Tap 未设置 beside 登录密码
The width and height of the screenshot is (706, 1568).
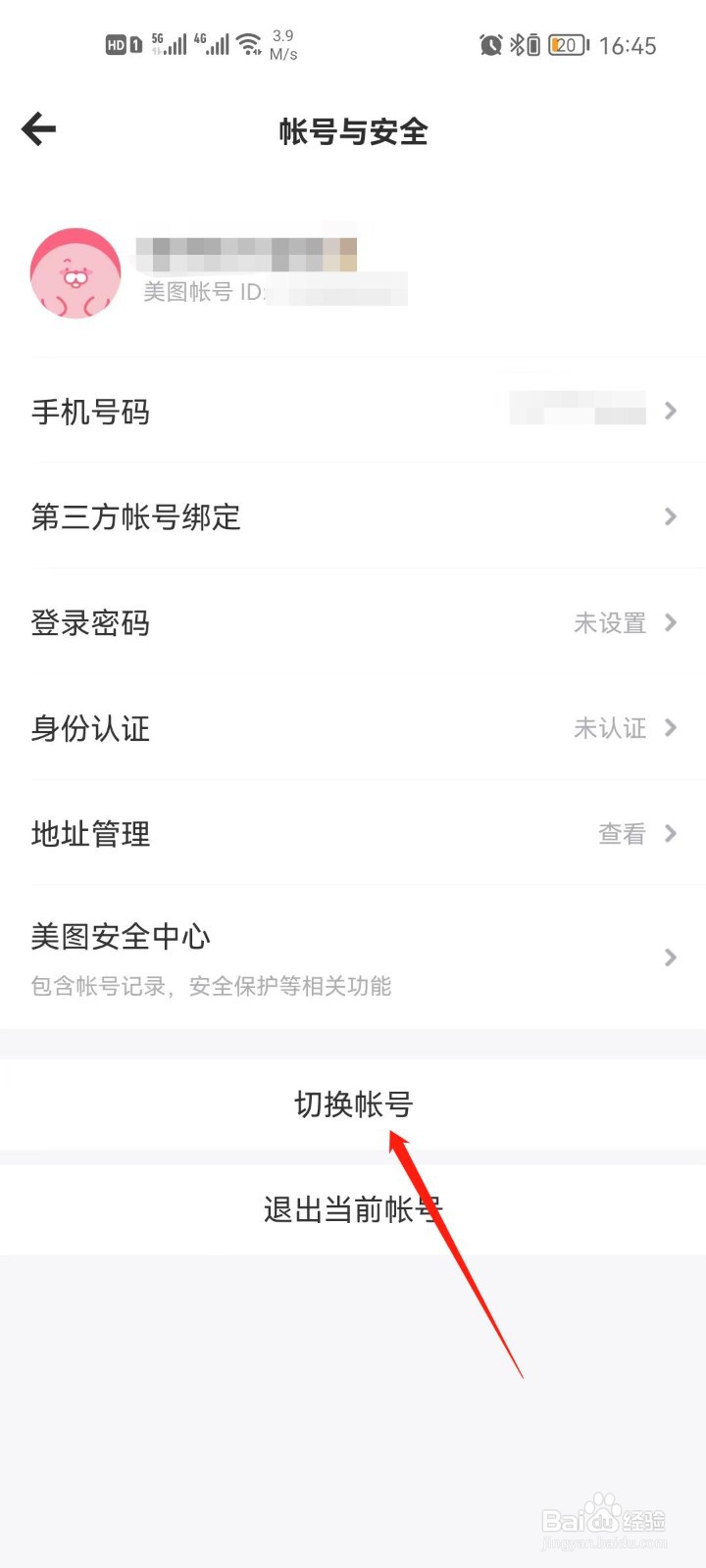point(609,622)
